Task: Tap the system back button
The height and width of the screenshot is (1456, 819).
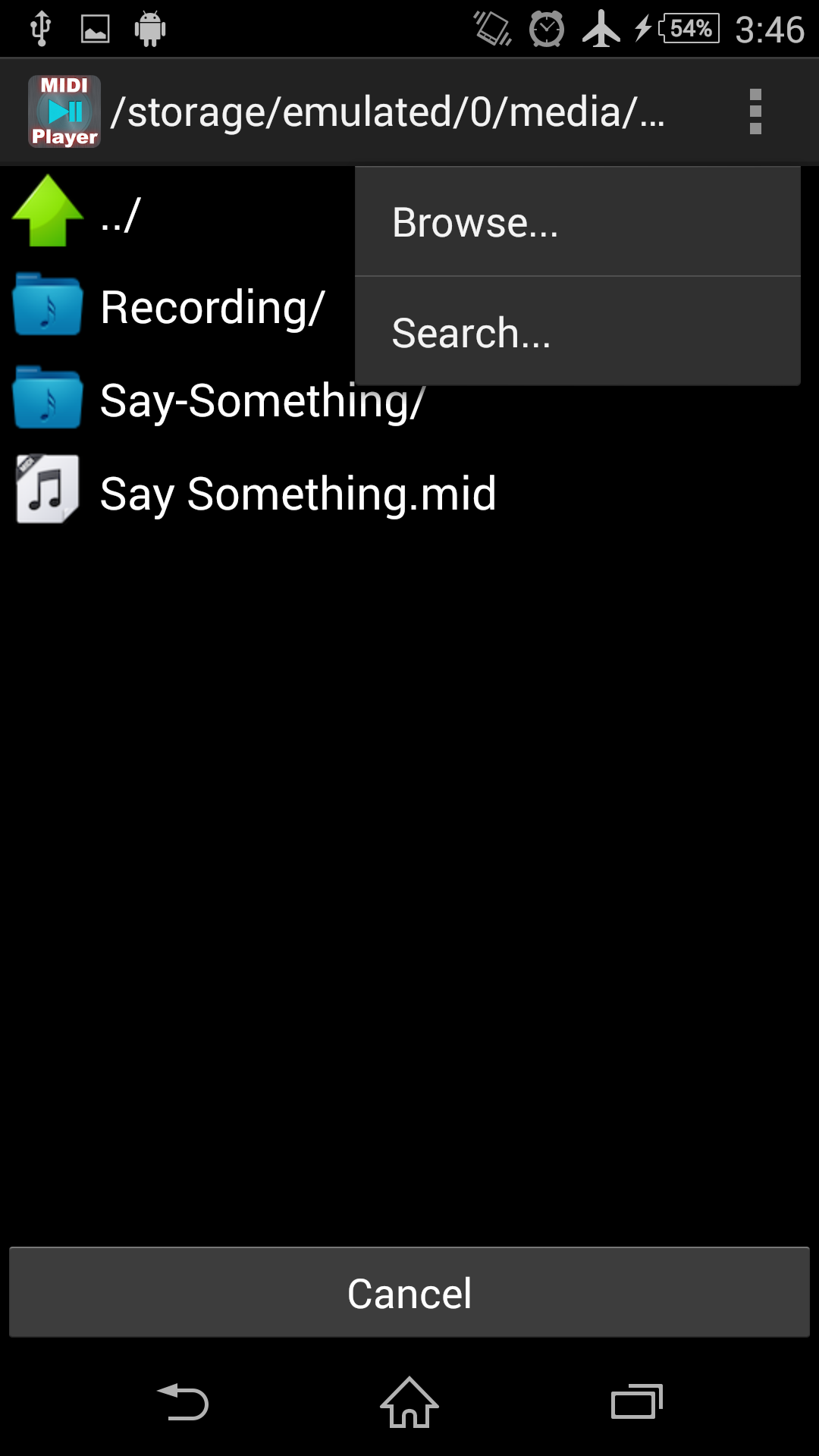Action: 182,1401
